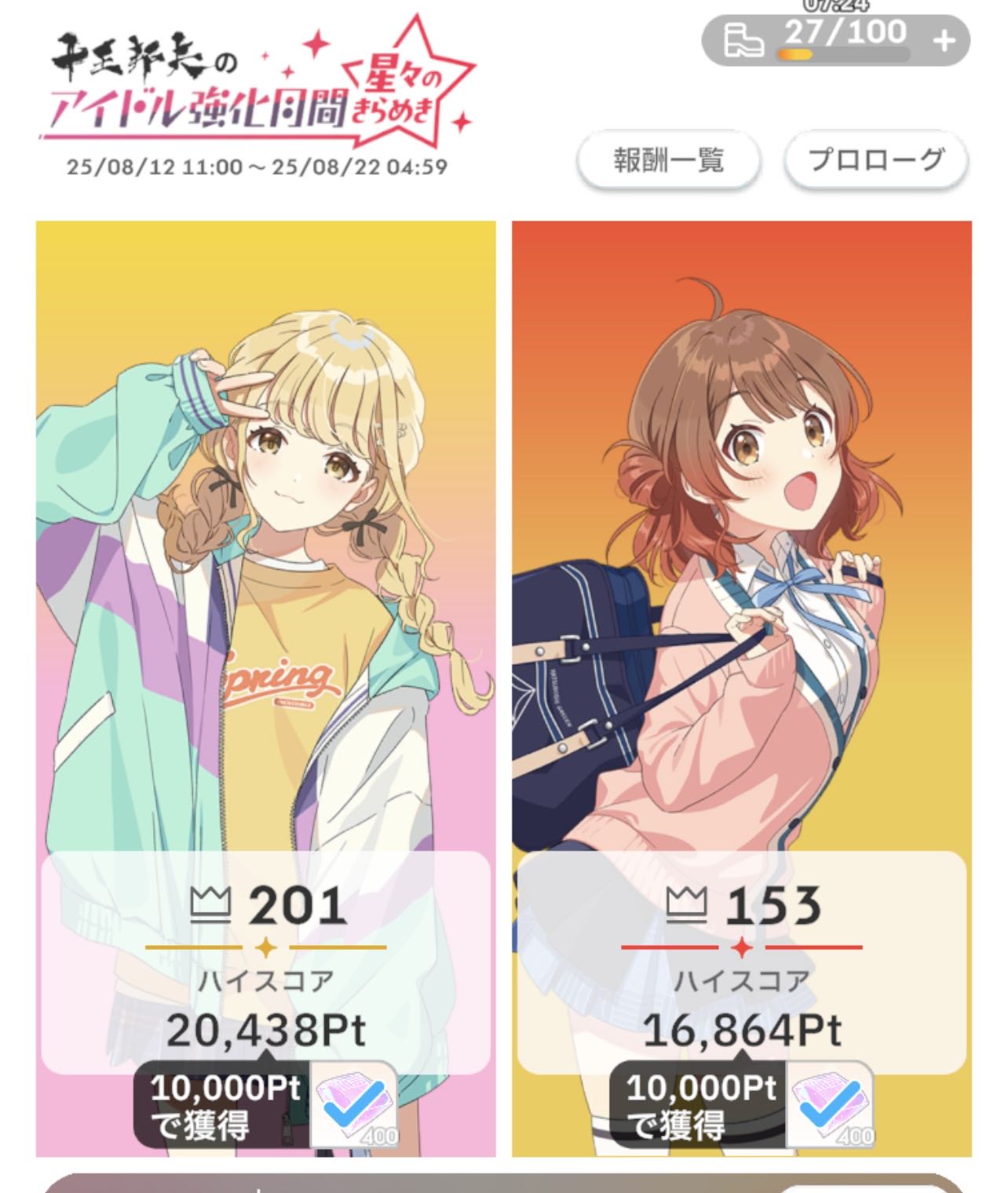Open the 報酬一覧 rewards list
The width and height of the screenshot is (1008, 1193).
tap(668, 161)
